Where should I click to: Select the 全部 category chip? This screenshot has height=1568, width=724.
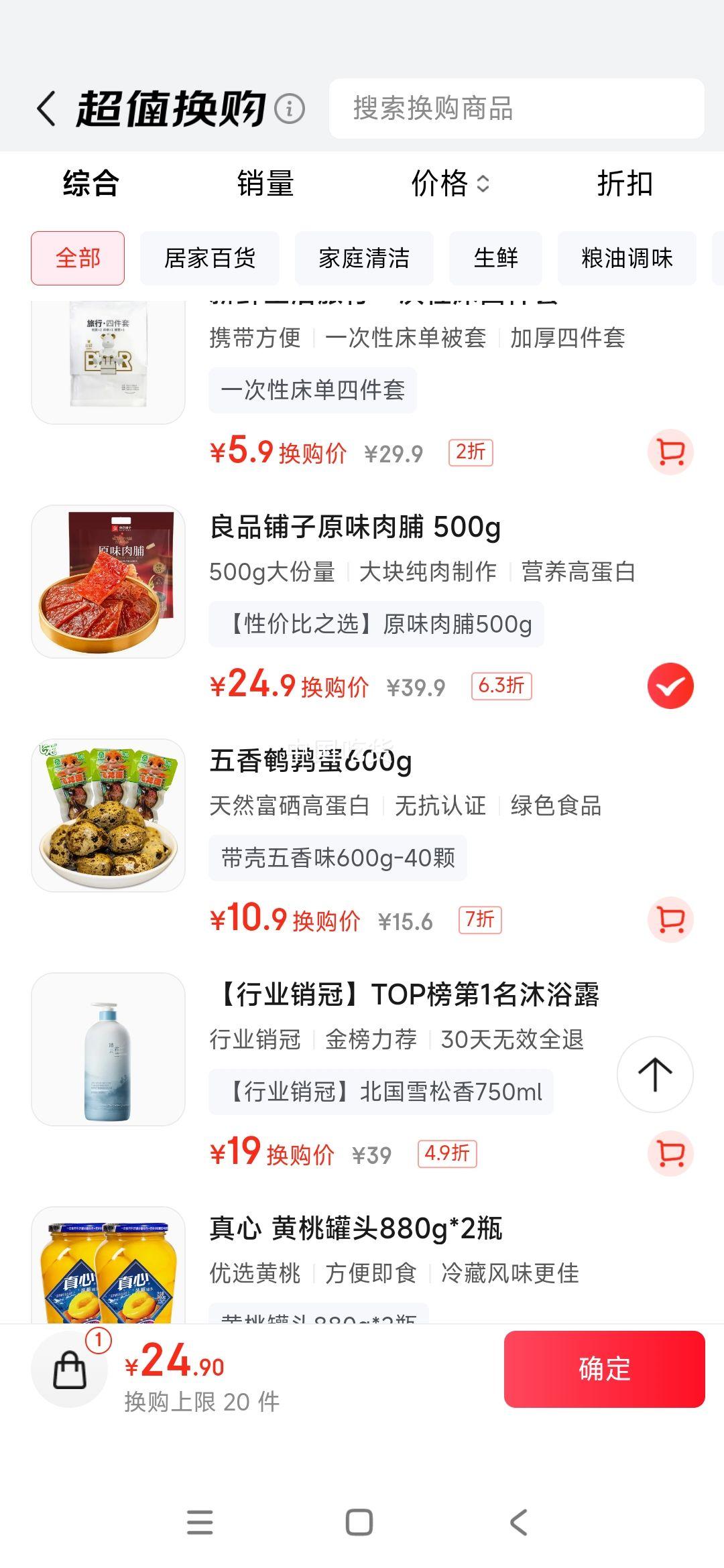click(78, 258)
